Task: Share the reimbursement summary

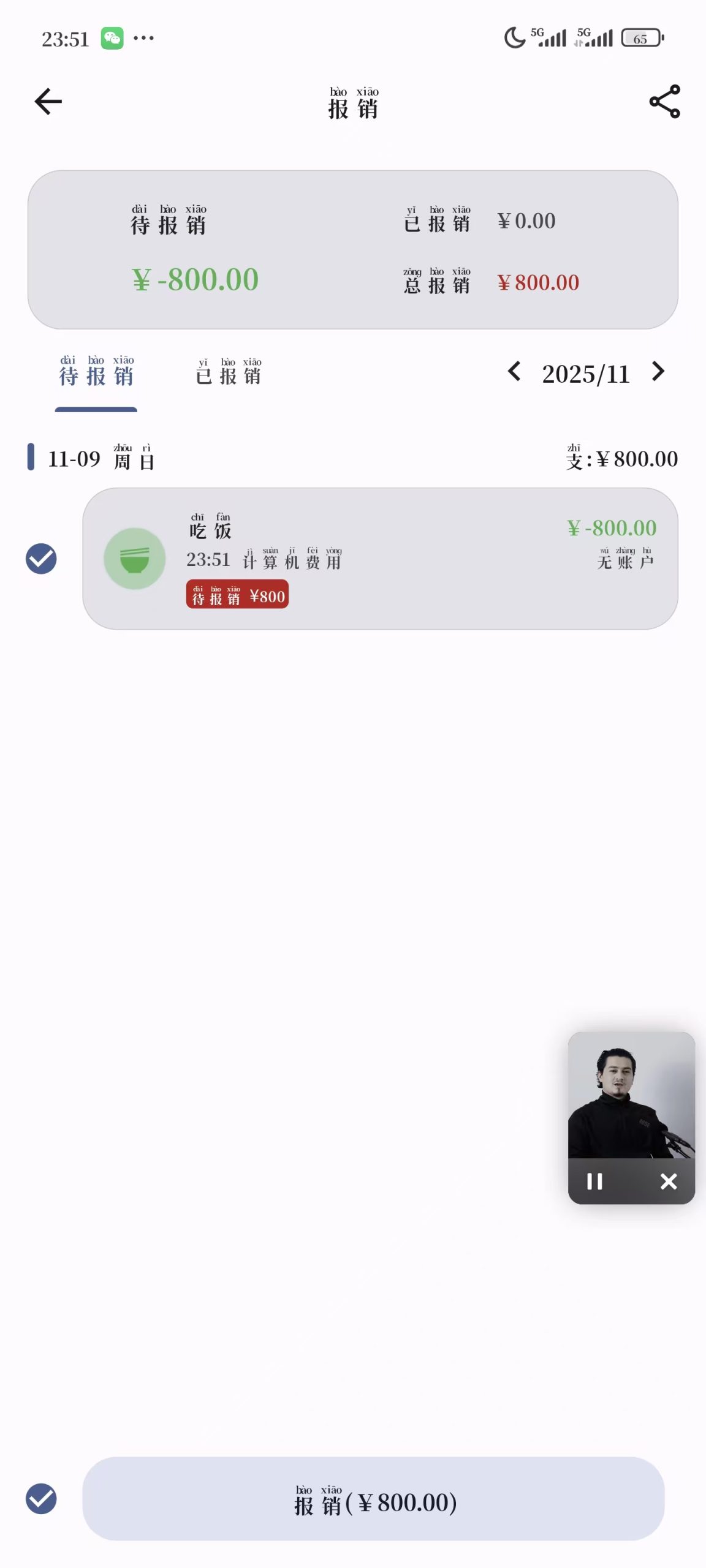Action: (664, 102)
